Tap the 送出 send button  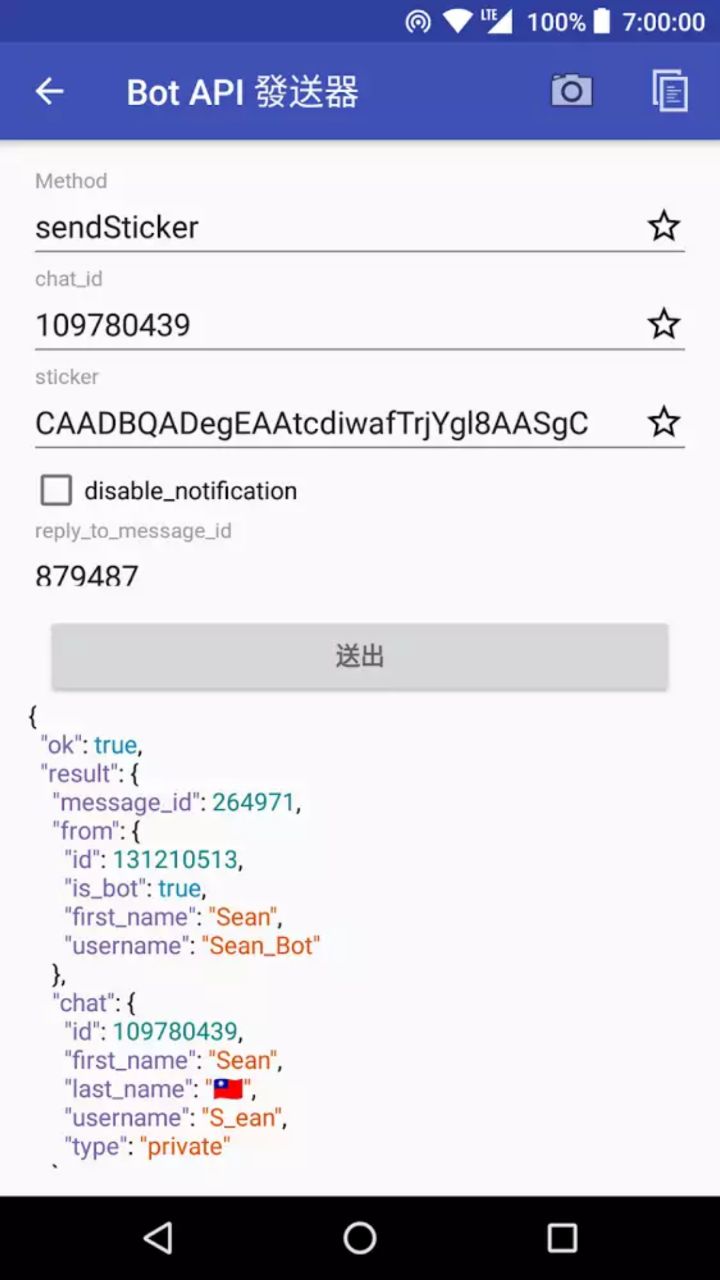click(x=360, y=656)
